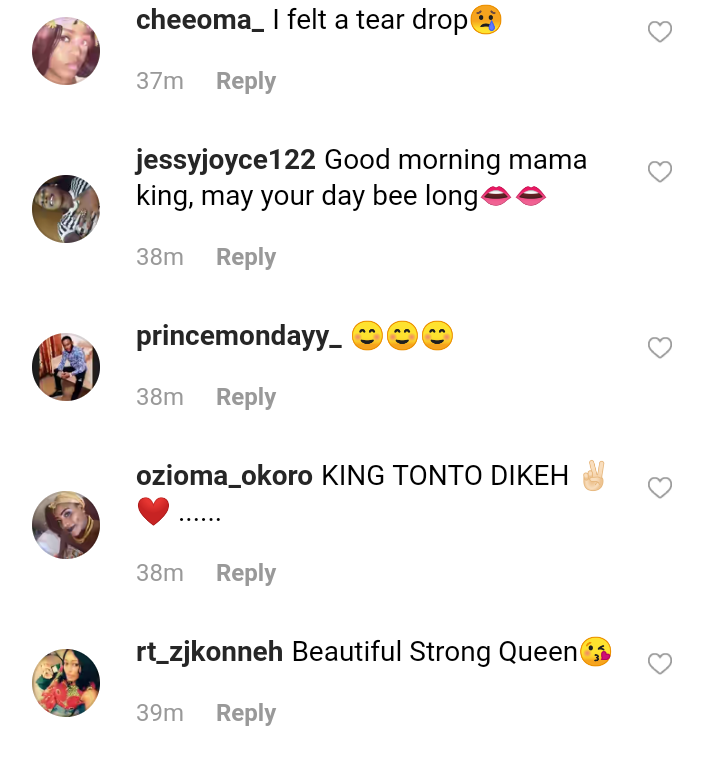
Task: Open ozioma_okoro's profile via username
Action: tap(225, 477)
